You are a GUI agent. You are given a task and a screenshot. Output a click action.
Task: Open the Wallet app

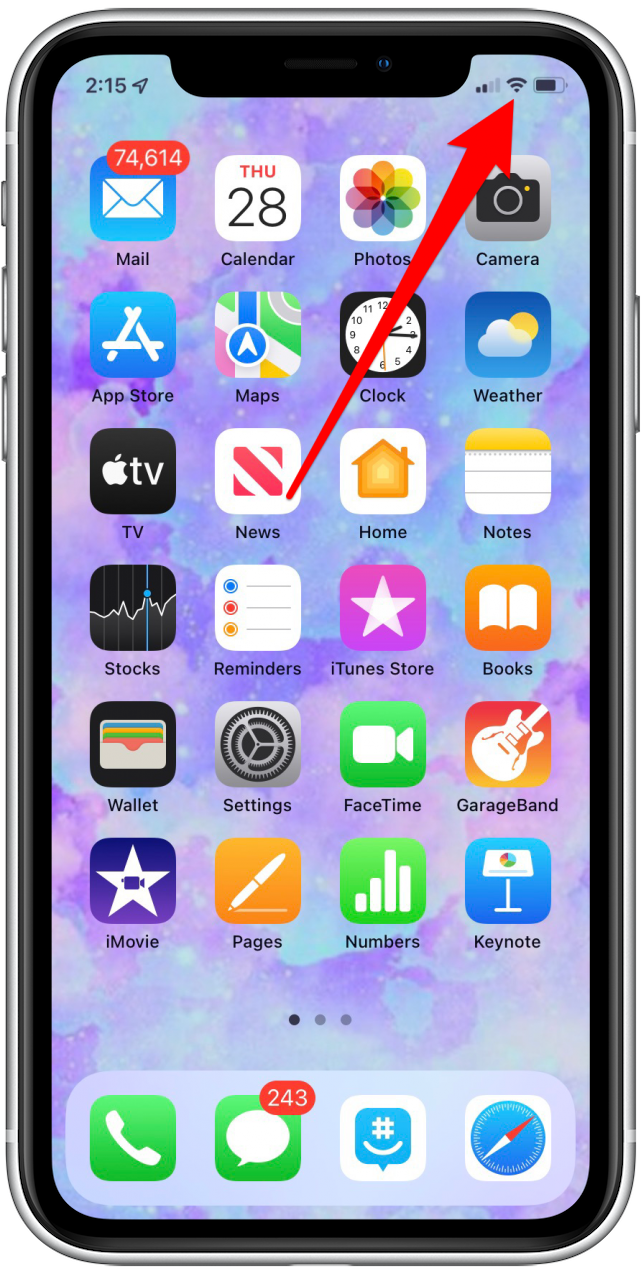(132, 745)
